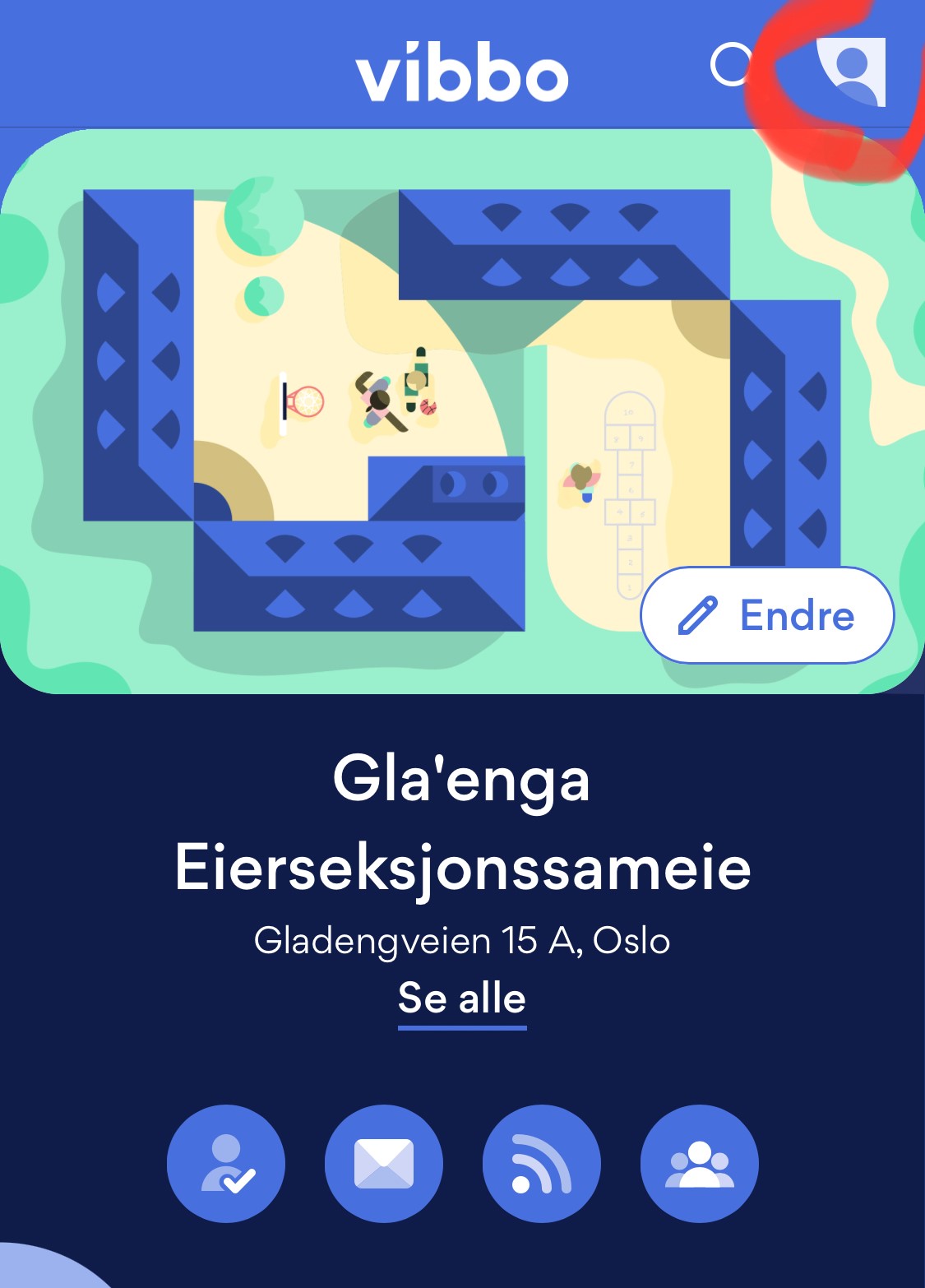925x1288 pixels.
Task: Tap the Endre edit button
Action: 766,615
